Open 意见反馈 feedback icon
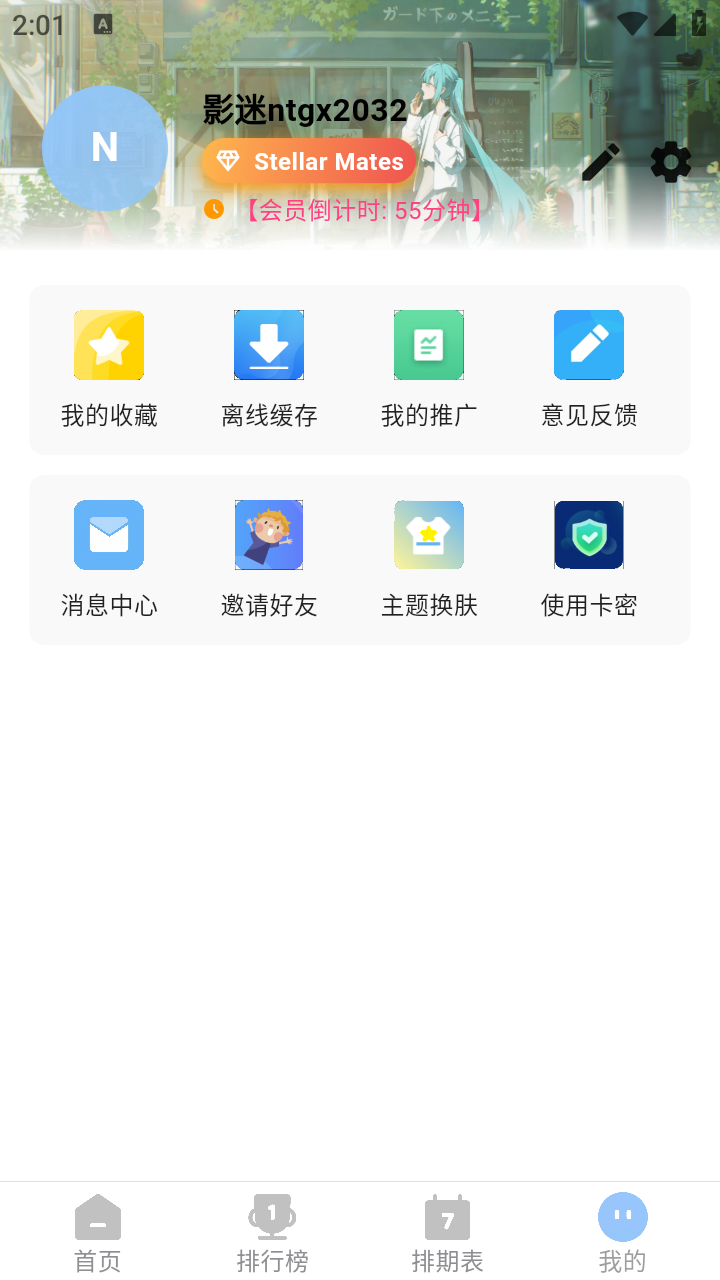Viewport: 720px width, 1280px height. (588, 345)
